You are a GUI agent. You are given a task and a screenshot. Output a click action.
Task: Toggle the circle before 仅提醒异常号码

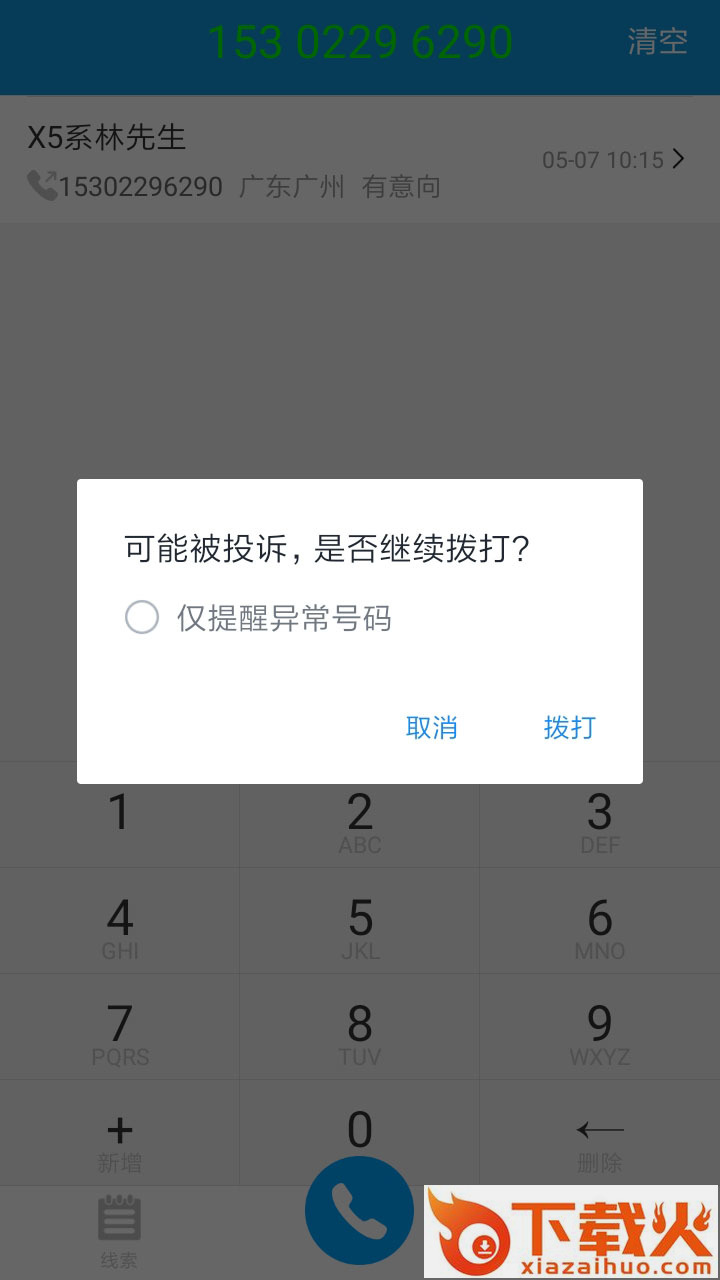pyautogui.click(x=142, y=617)
